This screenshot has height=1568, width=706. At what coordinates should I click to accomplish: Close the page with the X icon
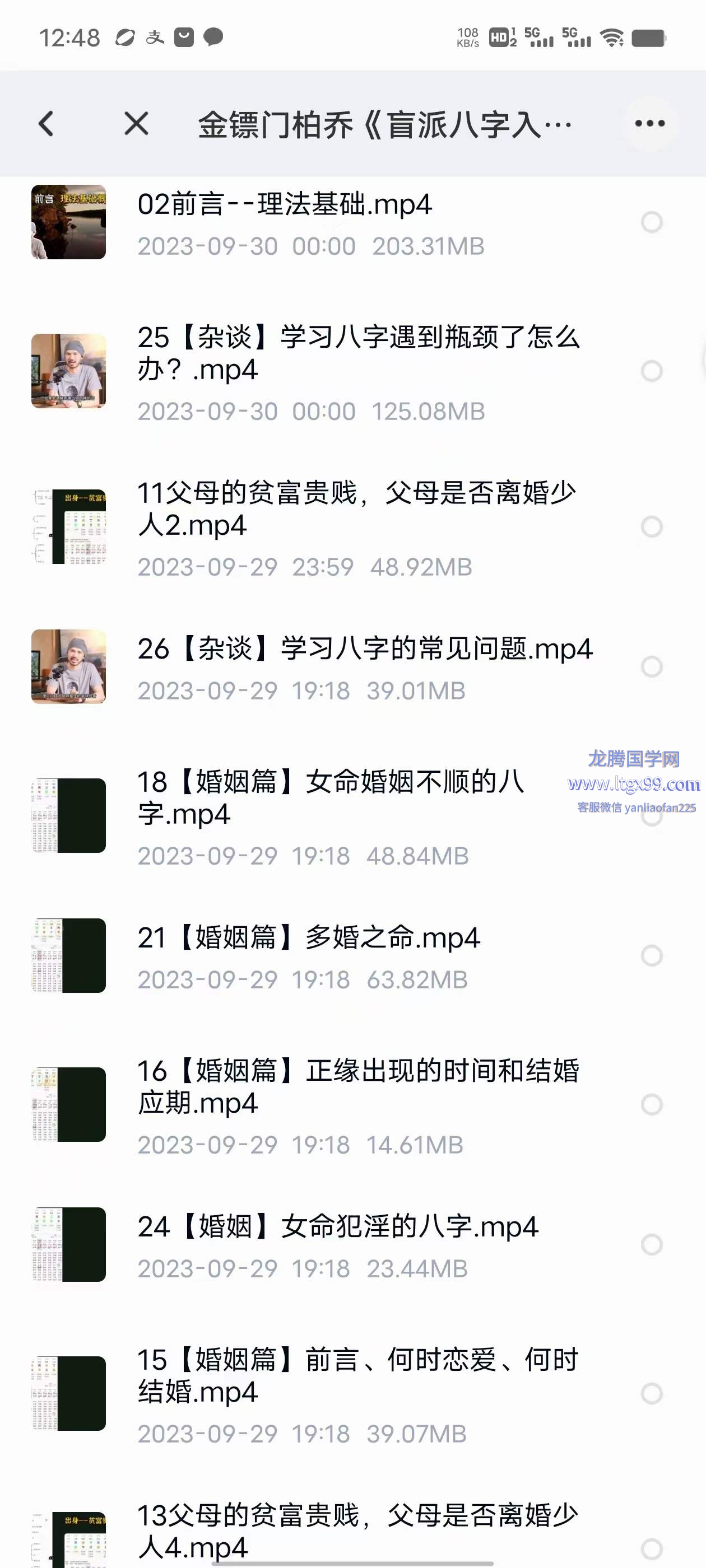(x=136, y=124)
